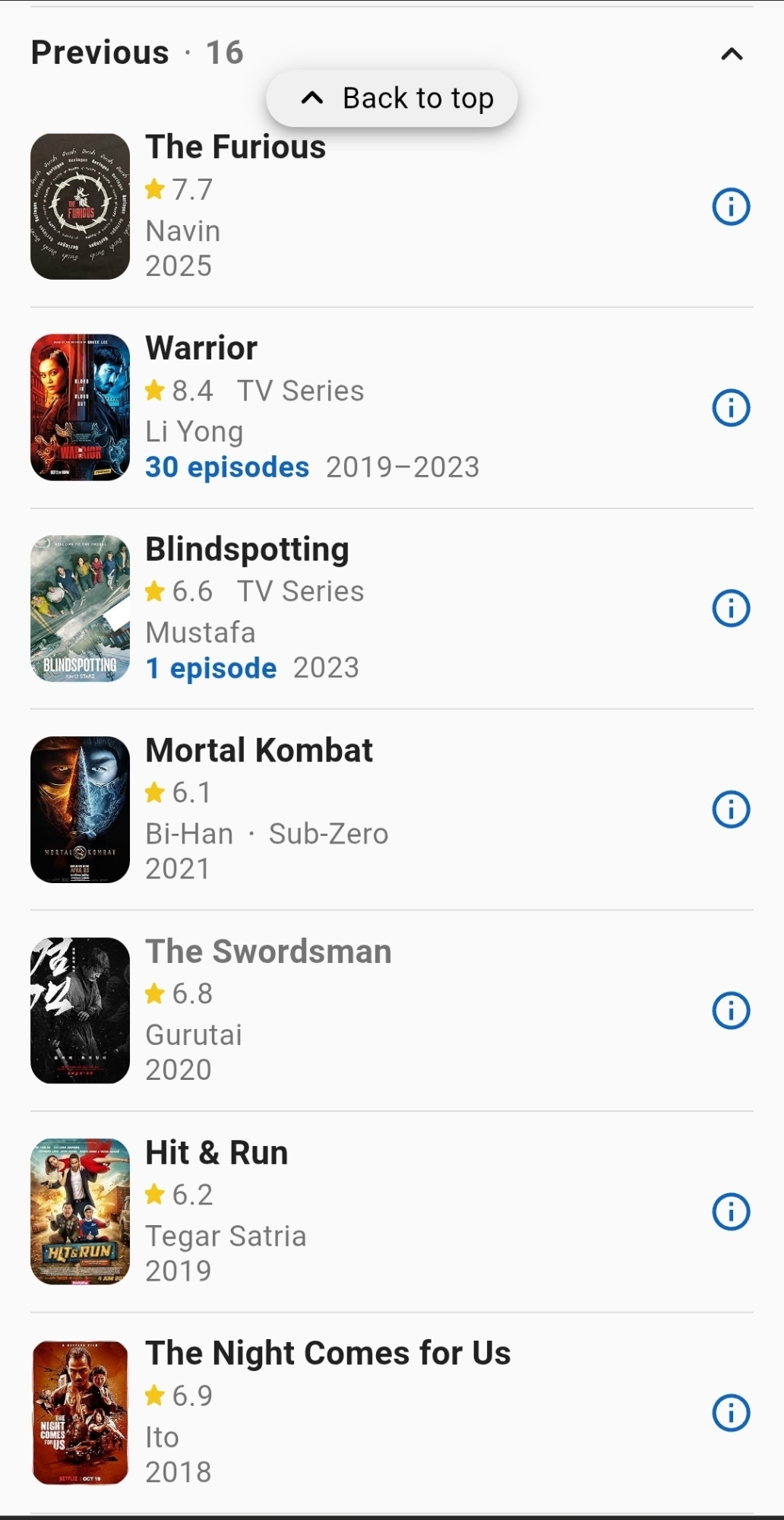This screenshot has height=1520, width=784.
Task: Tap Back to top button
Action: (392, 98)
